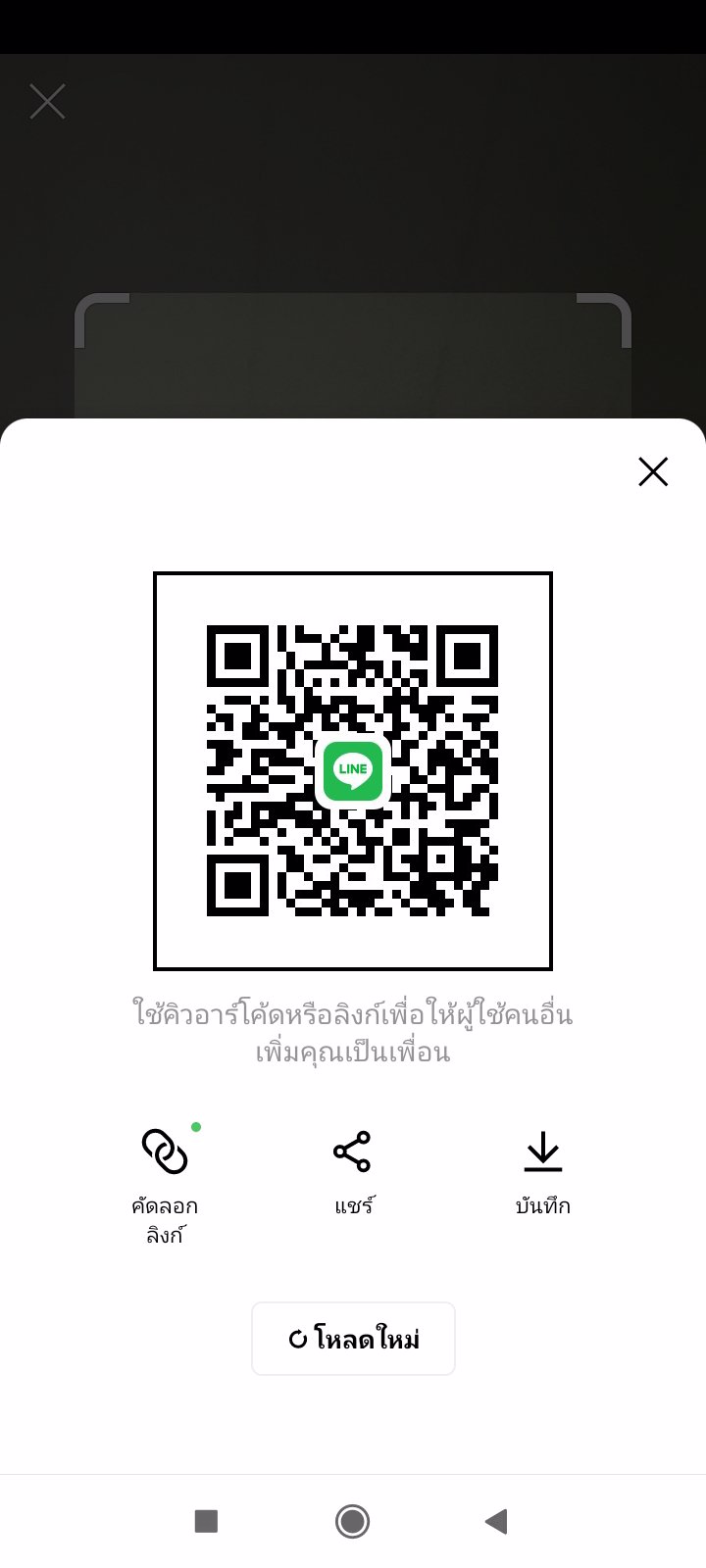Close the QR scanner screen
This screenshot has height=1568, width=706.
(x=47, y=102)
